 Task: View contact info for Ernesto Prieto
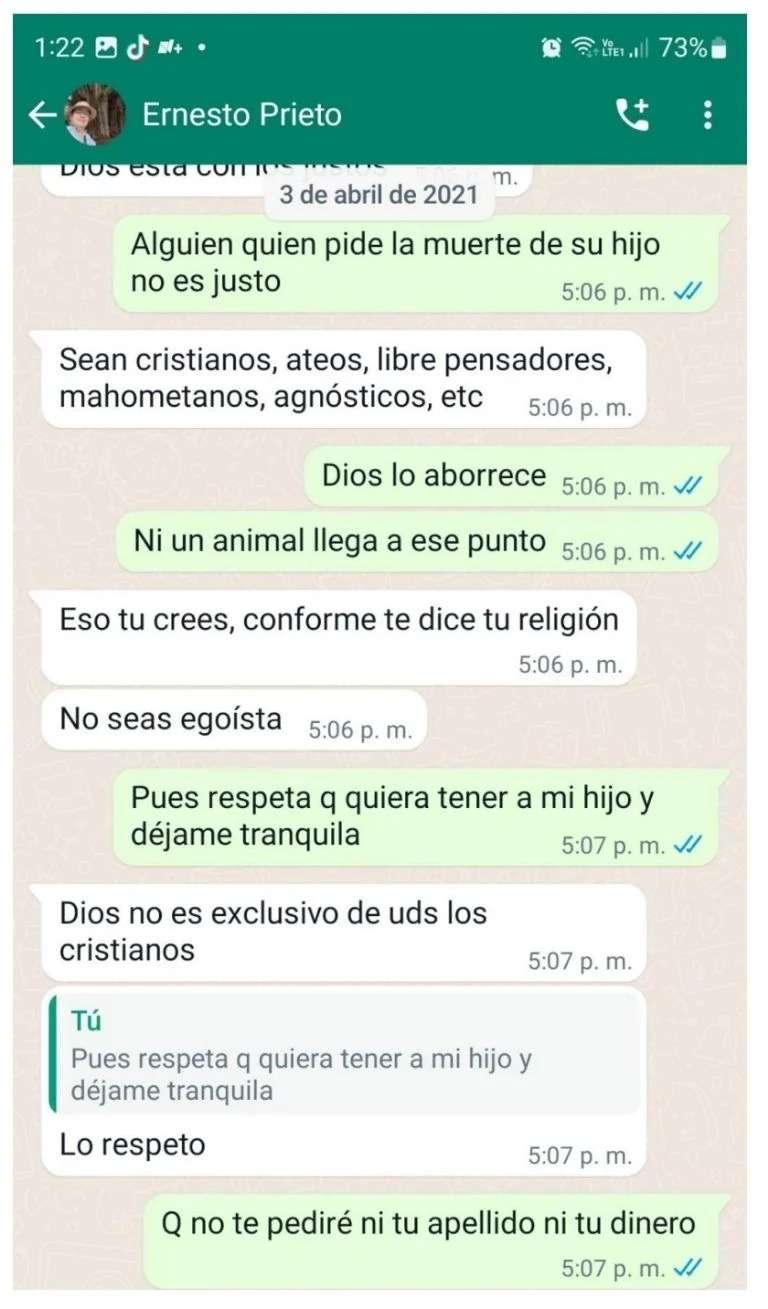pyautogui.click(x=242, y=115)
